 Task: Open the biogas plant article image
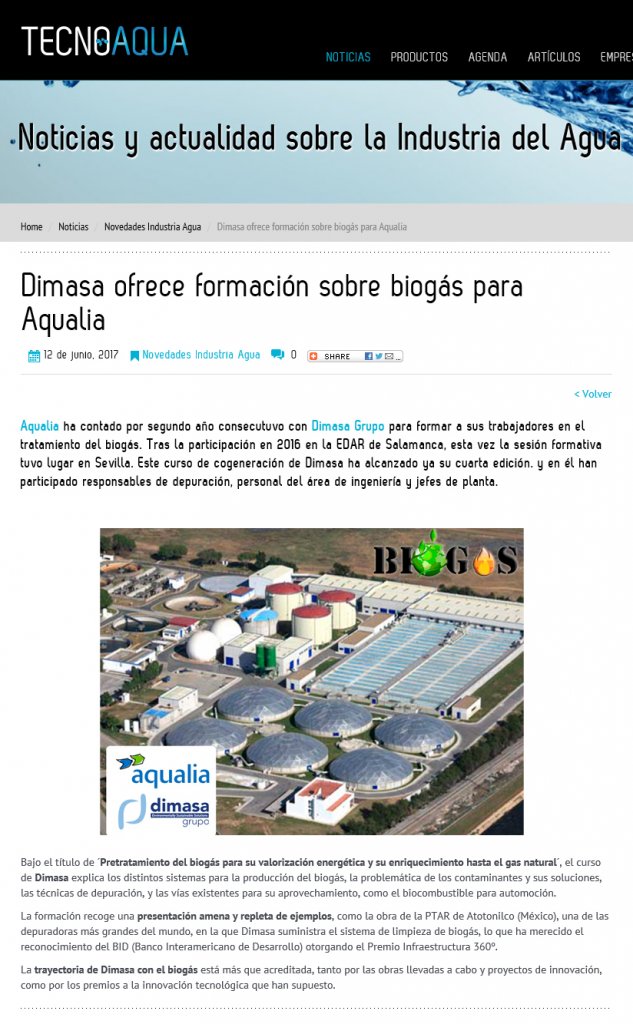pos(311,680)
